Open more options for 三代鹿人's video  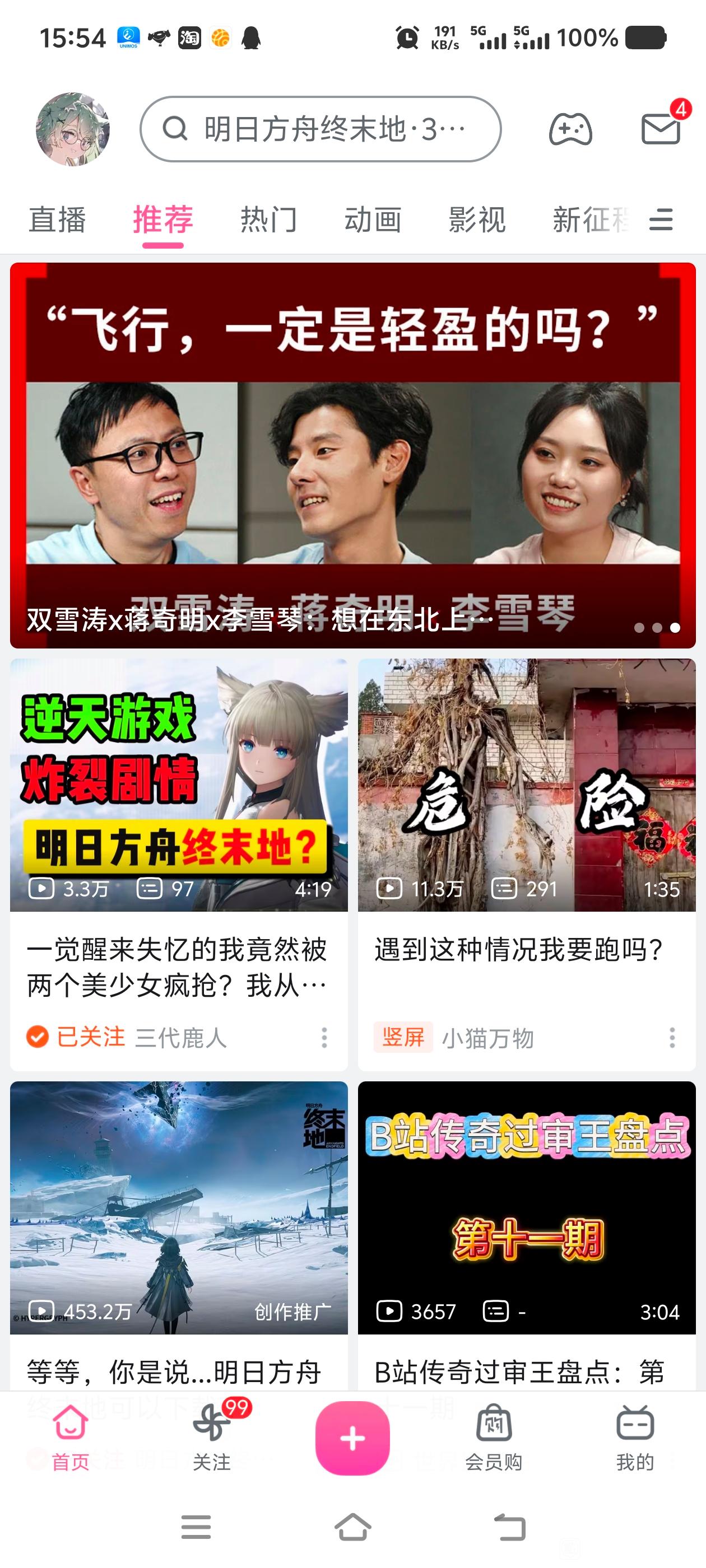coord(324,1037)
